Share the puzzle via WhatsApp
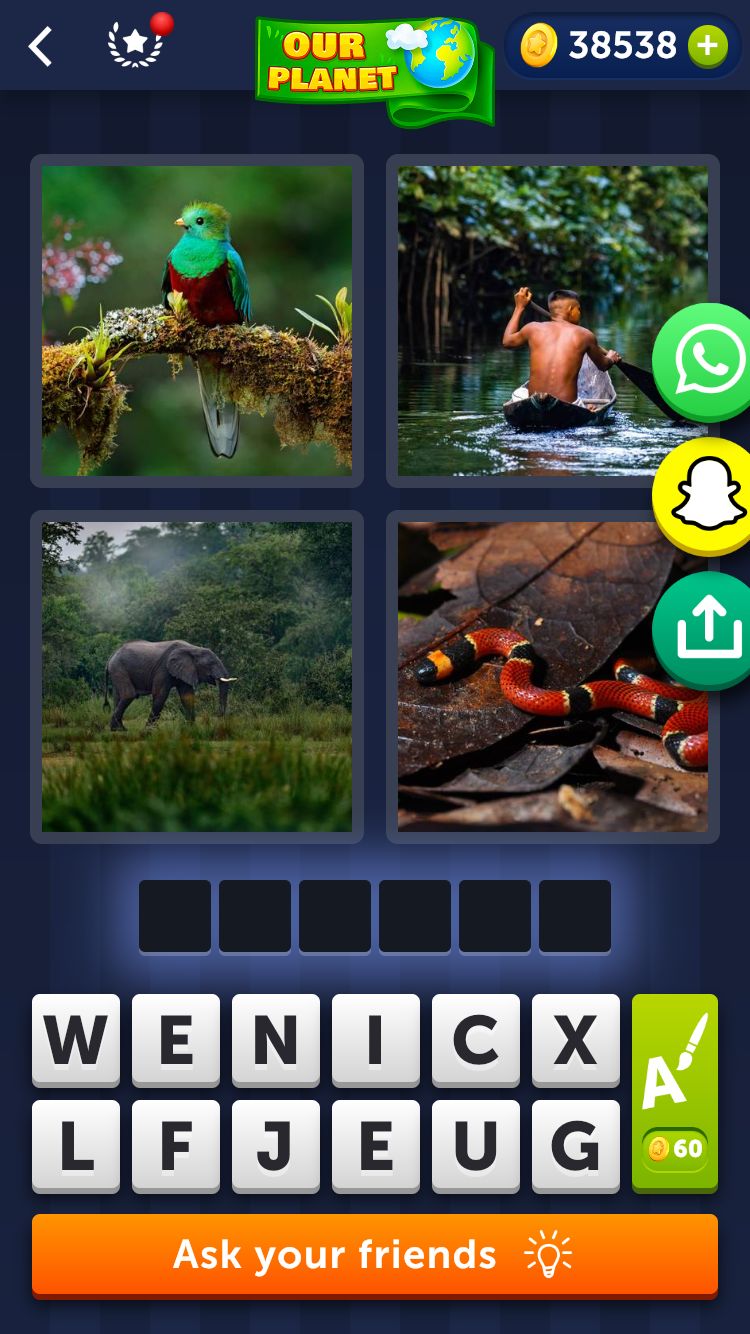 tap(707, 362)
